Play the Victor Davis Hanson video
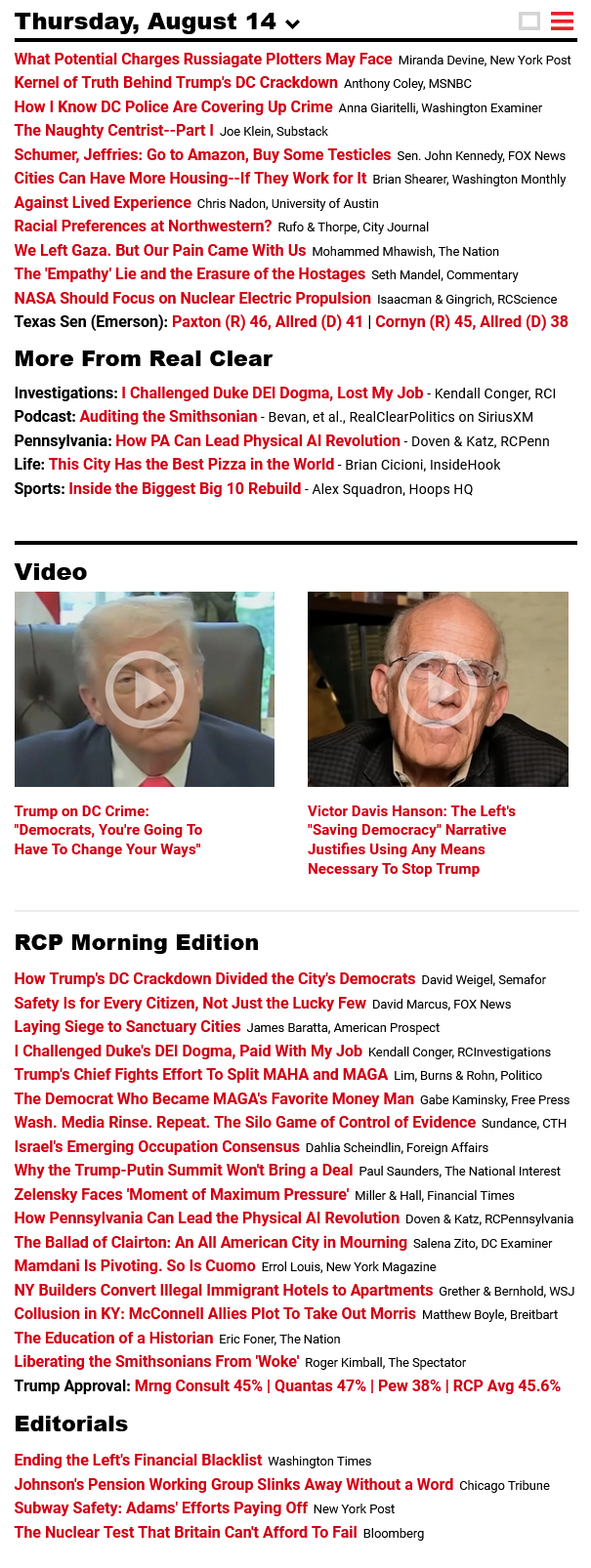This screenshot has height=1568, width=591. (438, 689)
